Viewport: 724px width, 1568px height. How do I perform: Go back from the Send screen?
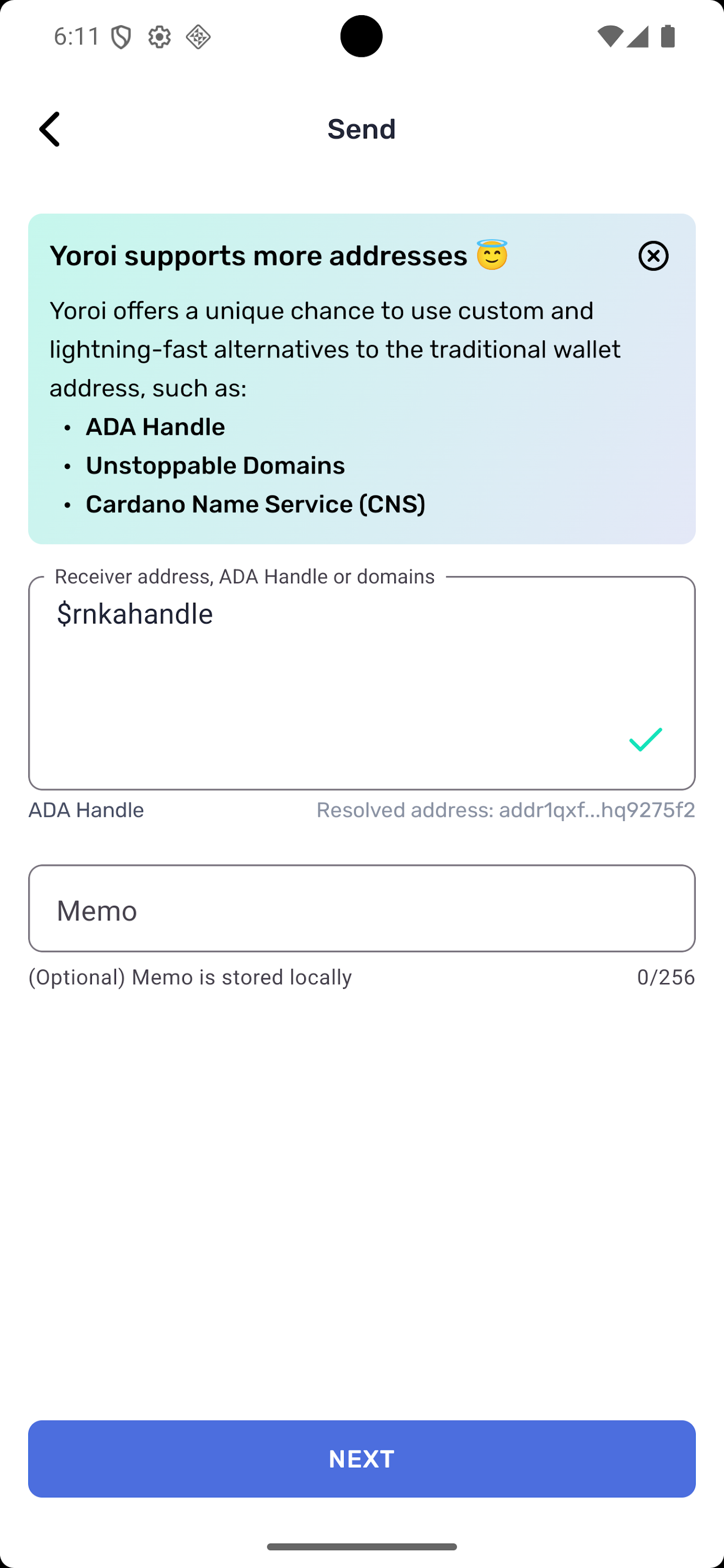[x=50, y=129]
